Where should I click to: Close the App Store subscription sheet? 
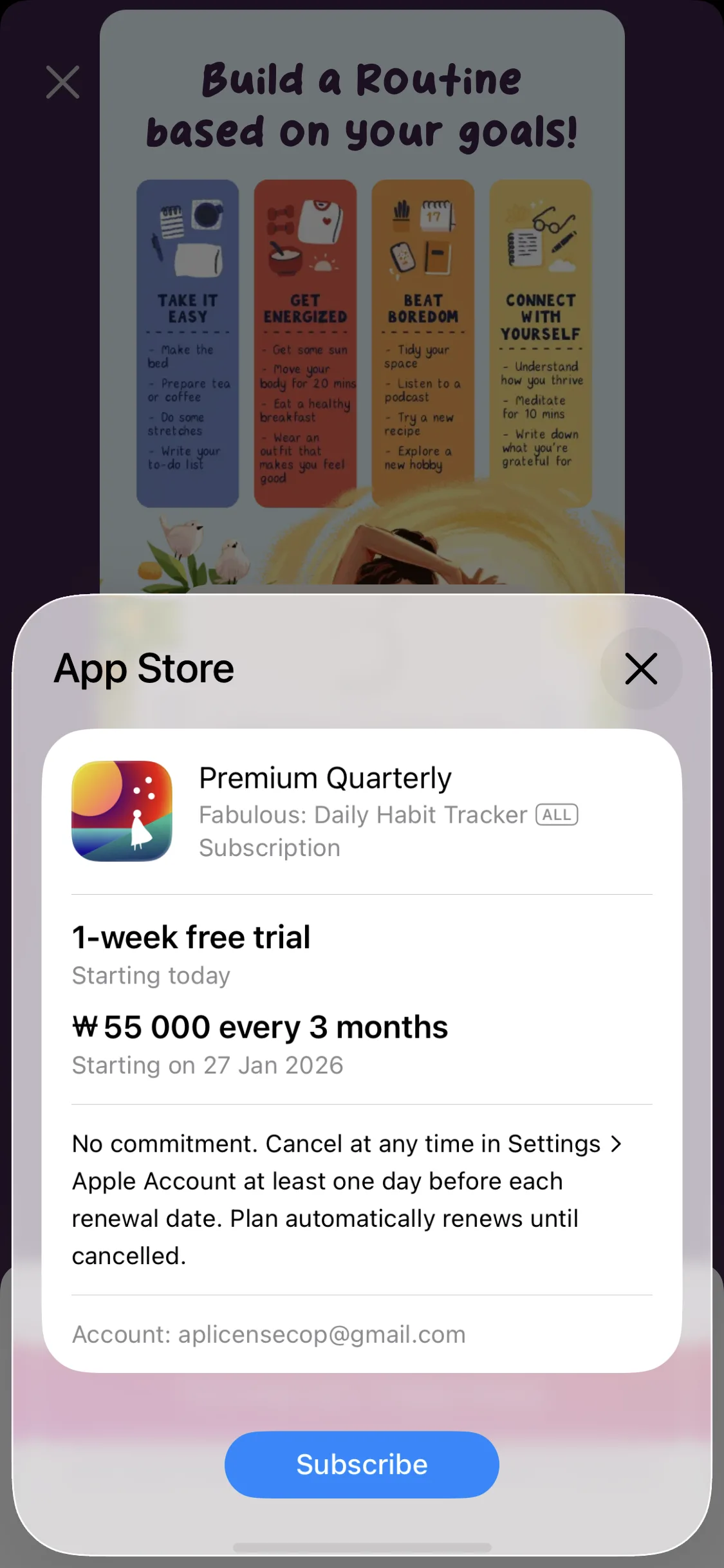641,669
